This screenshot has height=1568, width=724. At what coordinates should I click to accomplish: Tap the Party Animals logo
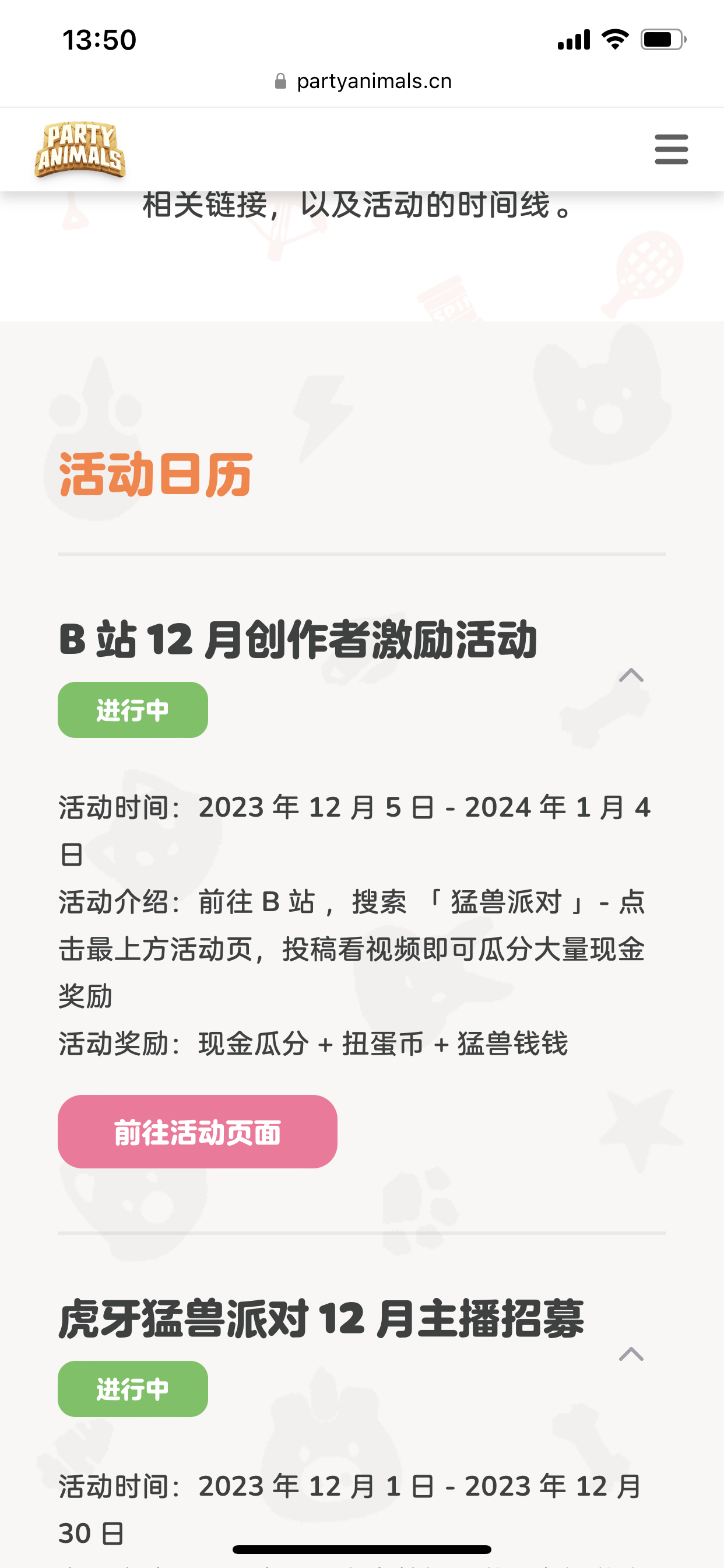80,150
